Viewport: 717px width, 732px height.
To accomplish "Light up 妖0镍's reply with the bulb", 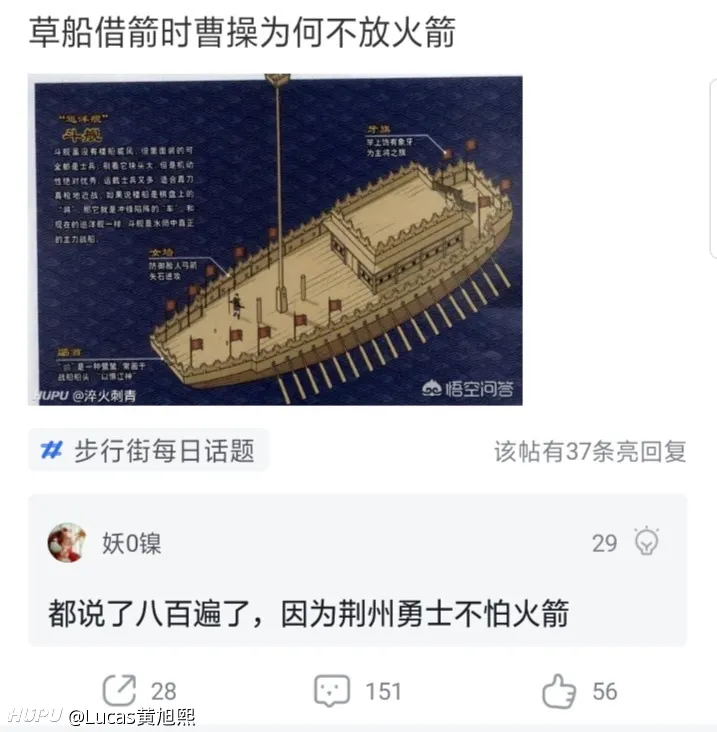I will point(647,542).
